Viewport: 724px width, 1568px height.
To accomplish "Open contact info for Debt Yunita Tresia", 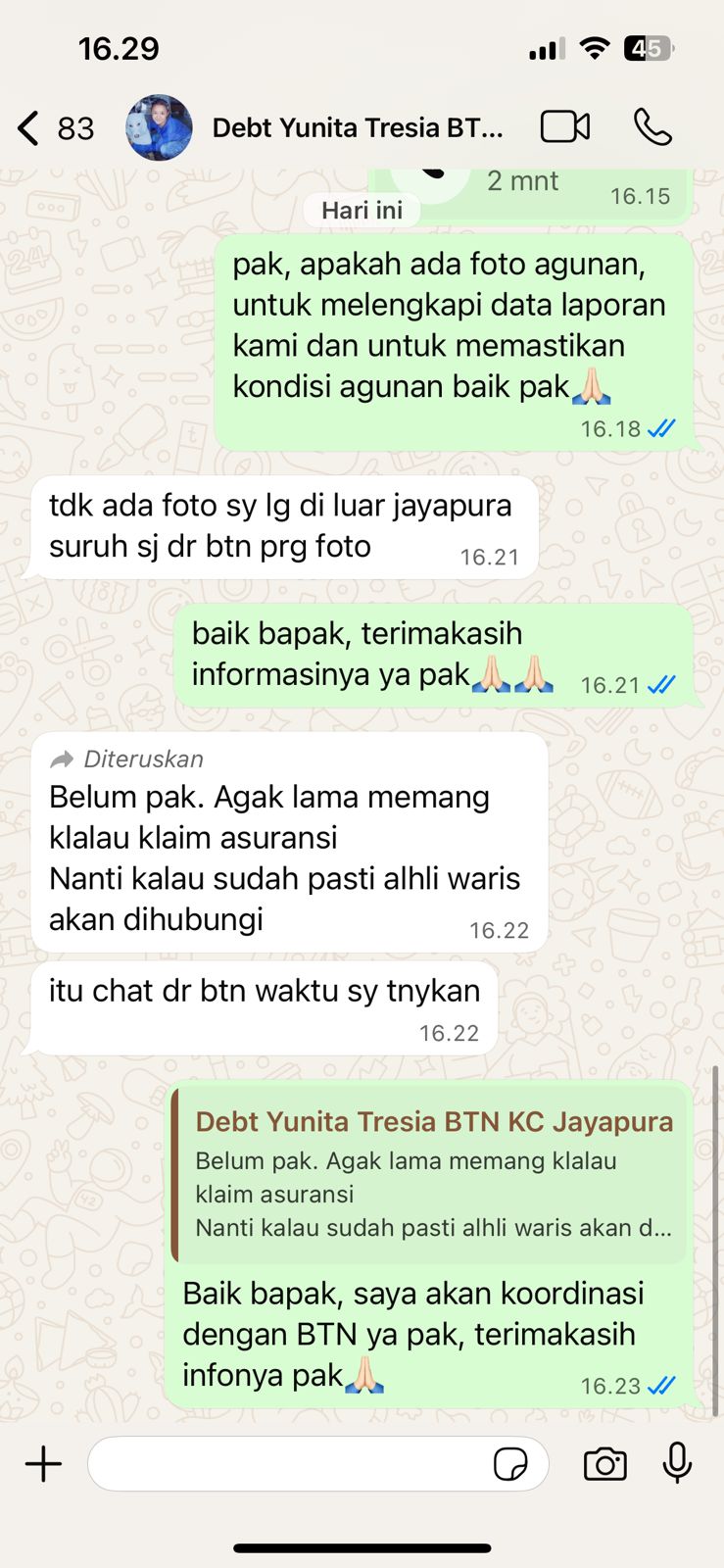I will [357, 128].
